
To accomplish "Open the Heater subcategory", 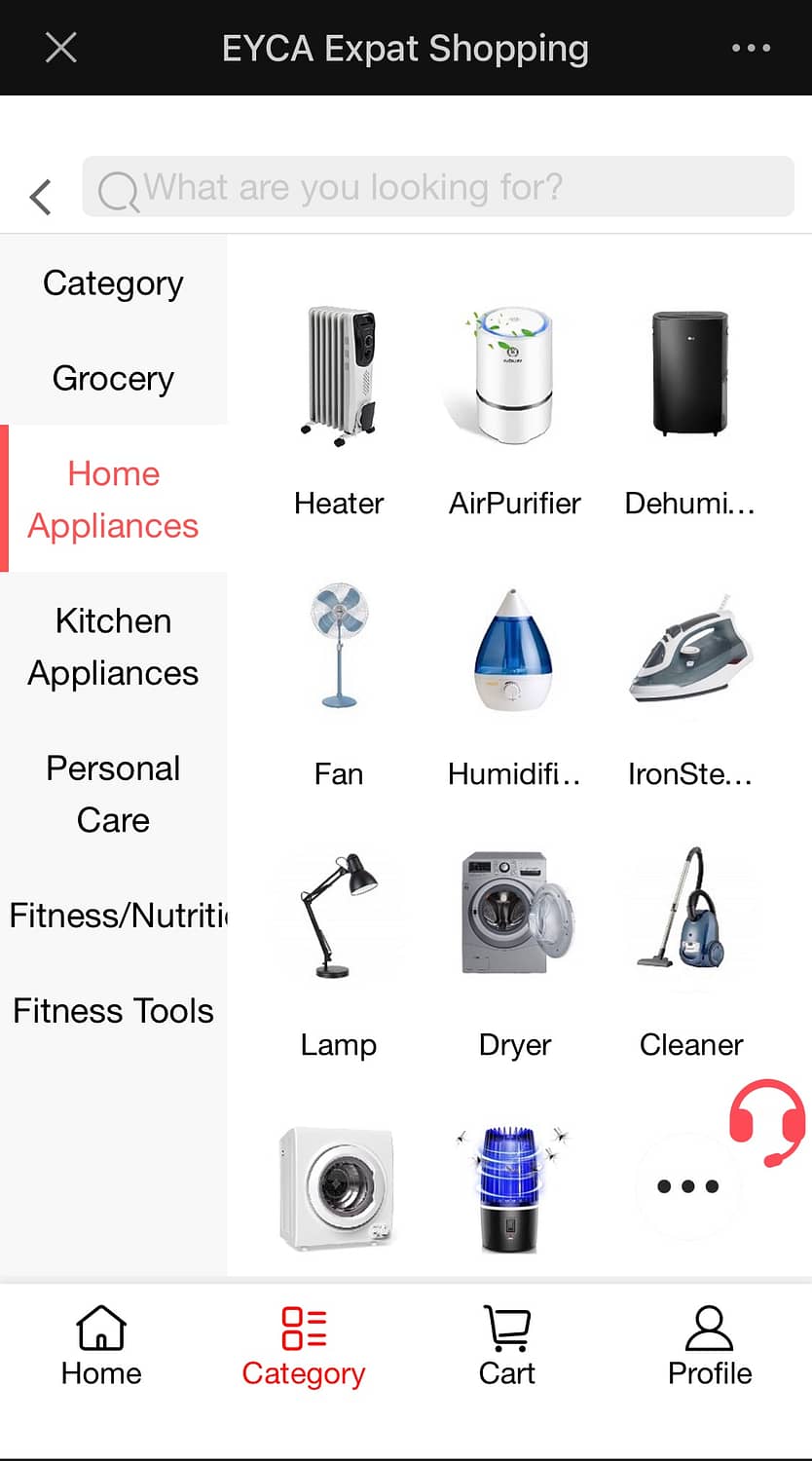I will [339, 409].
